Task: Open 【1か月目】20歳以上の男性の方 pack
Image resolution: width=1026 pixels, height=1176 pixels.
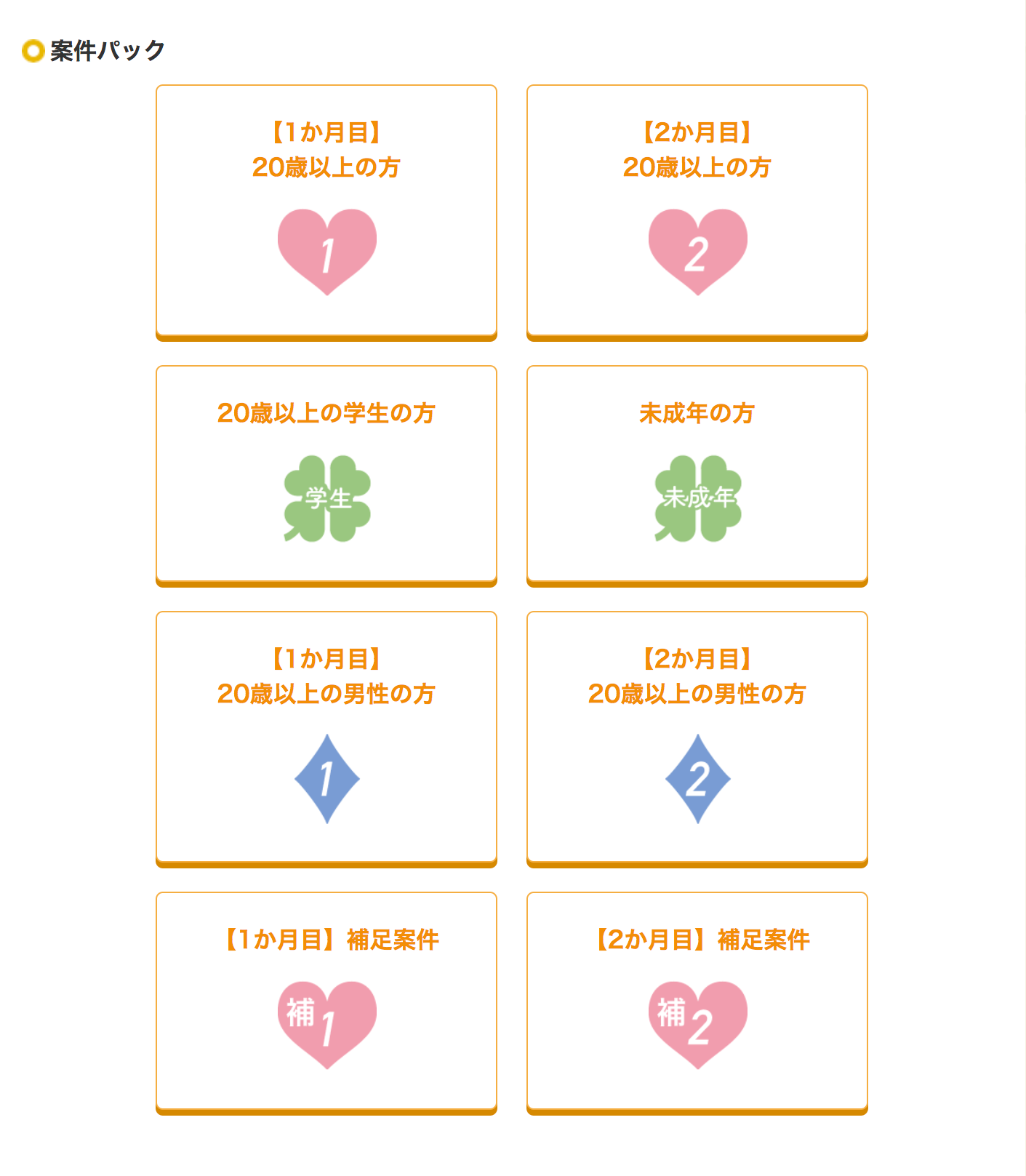Action: (326, 738)
